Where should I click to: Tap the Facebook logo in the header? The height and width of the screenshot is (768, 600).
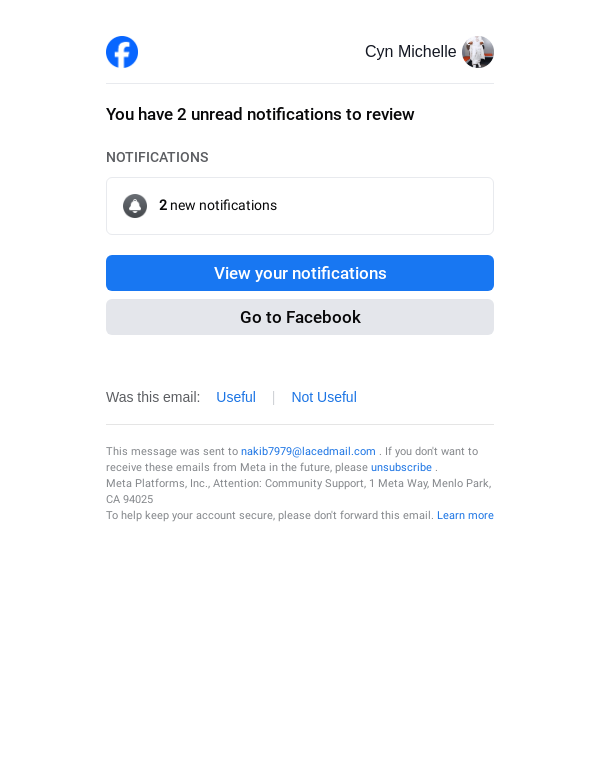[122, 52]
